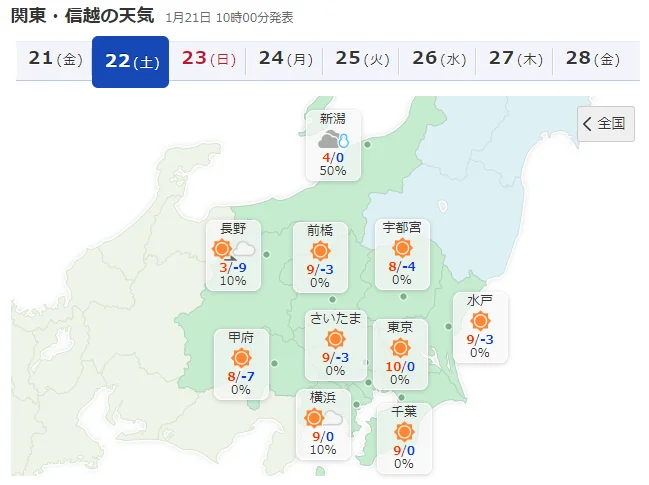Open the 東京 forecast card
This screenshot has width=649, height=485.
pyautogui.click(x=400, y=353)
